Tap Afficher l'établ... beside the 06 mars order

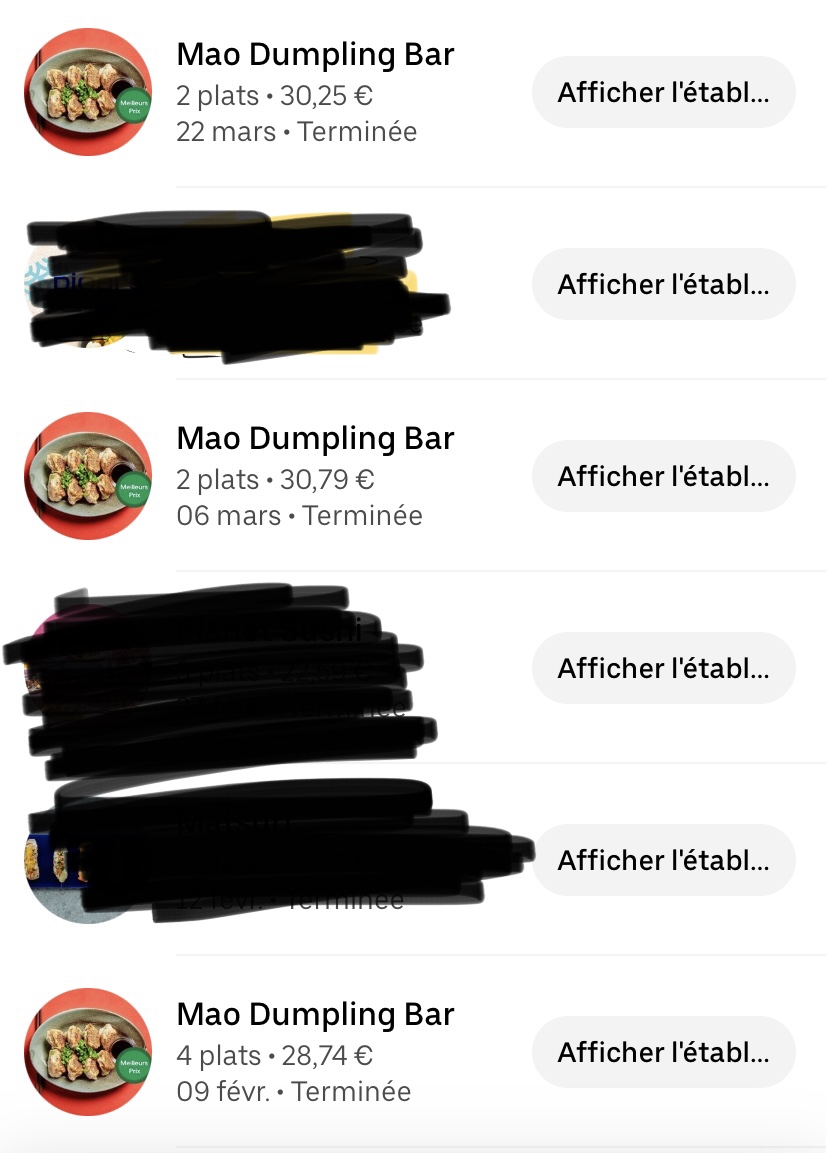[x=663, y=477]
